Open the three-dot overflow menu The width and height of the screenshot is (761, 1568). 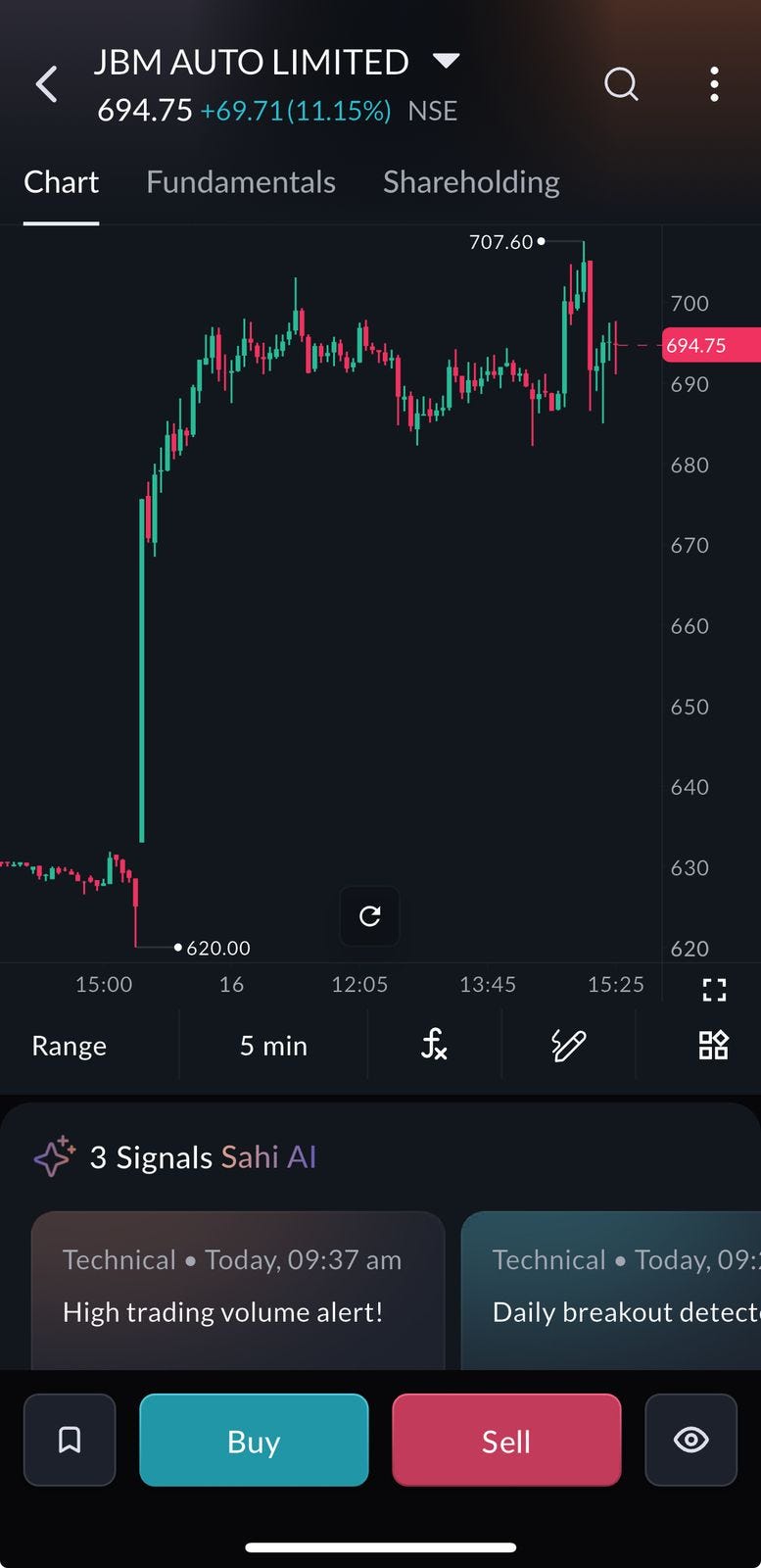[x=714, y=84]
